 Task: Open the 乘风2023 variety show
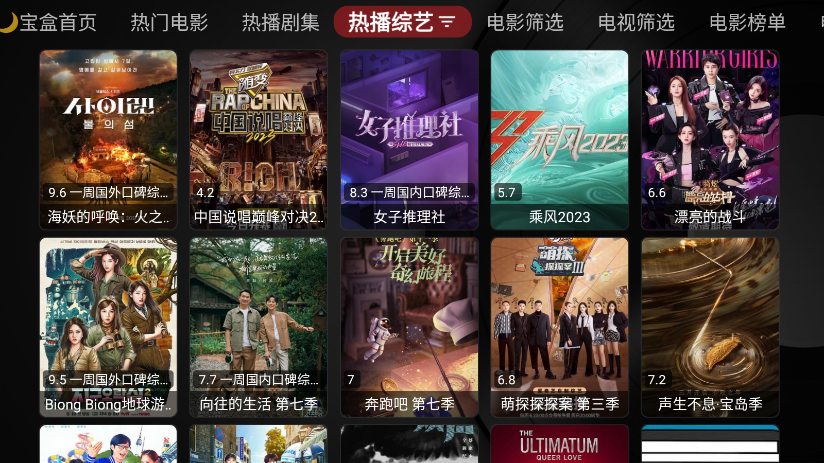tap(560, 140)
